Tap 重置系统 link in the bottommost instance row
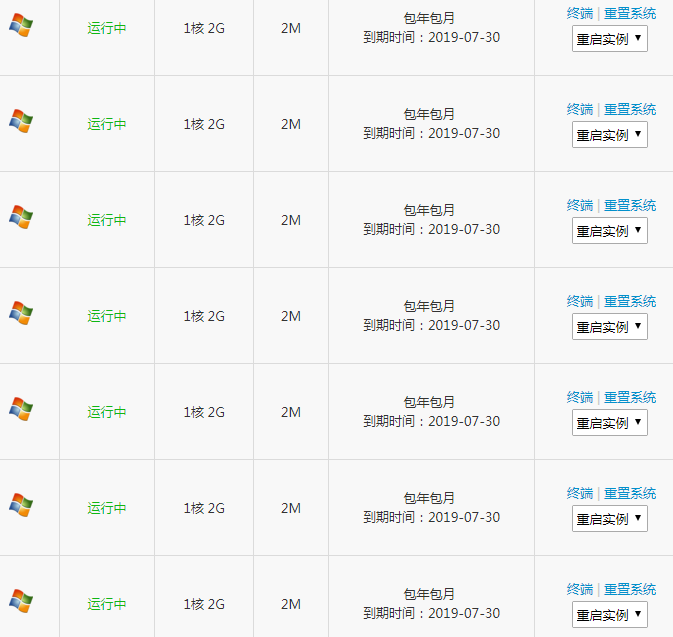This screenshot has width=673, height=637. point(630,589)
